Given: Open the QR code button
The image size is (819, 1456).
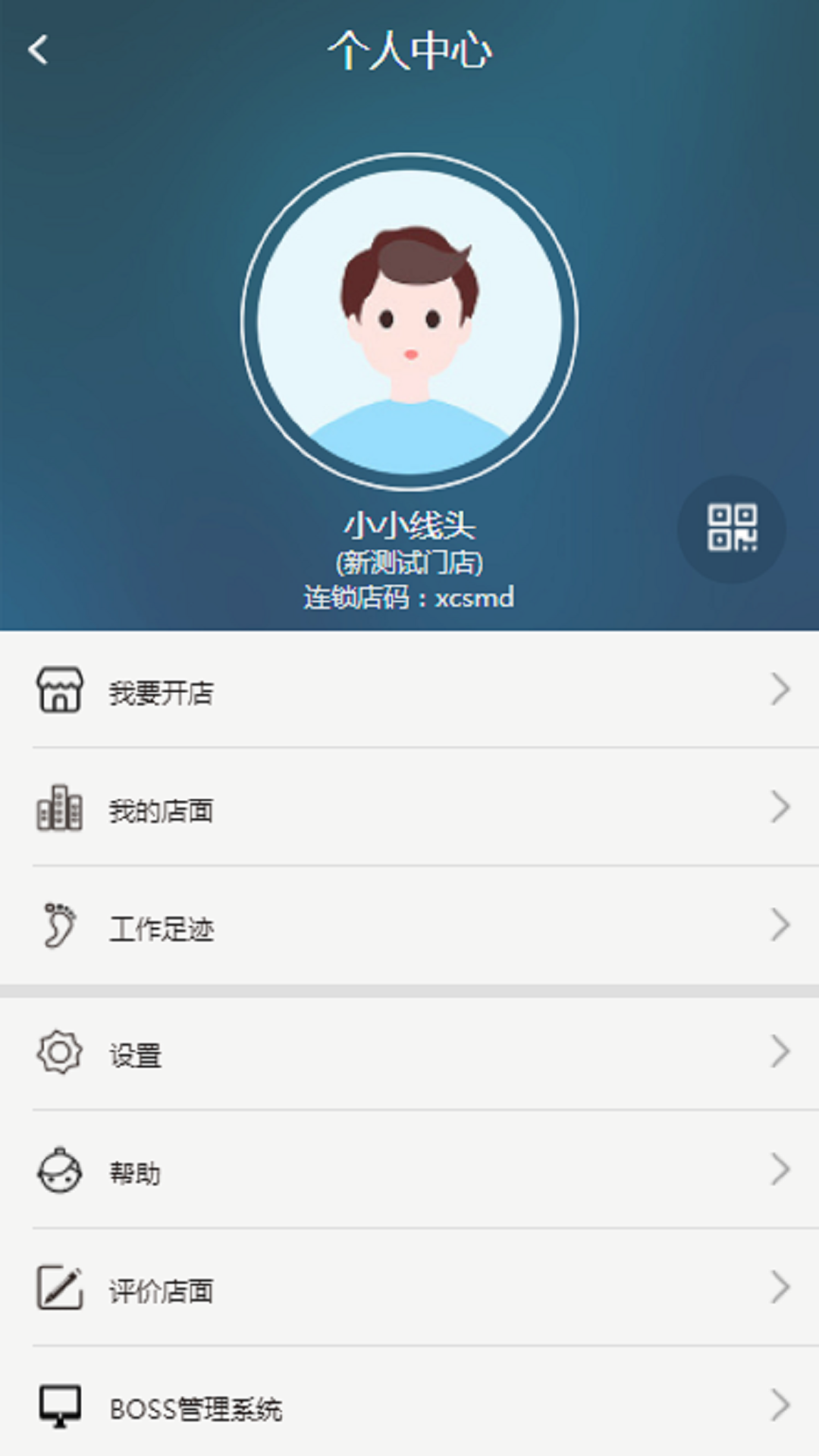Looking at the screenshot, I should 731,529.
